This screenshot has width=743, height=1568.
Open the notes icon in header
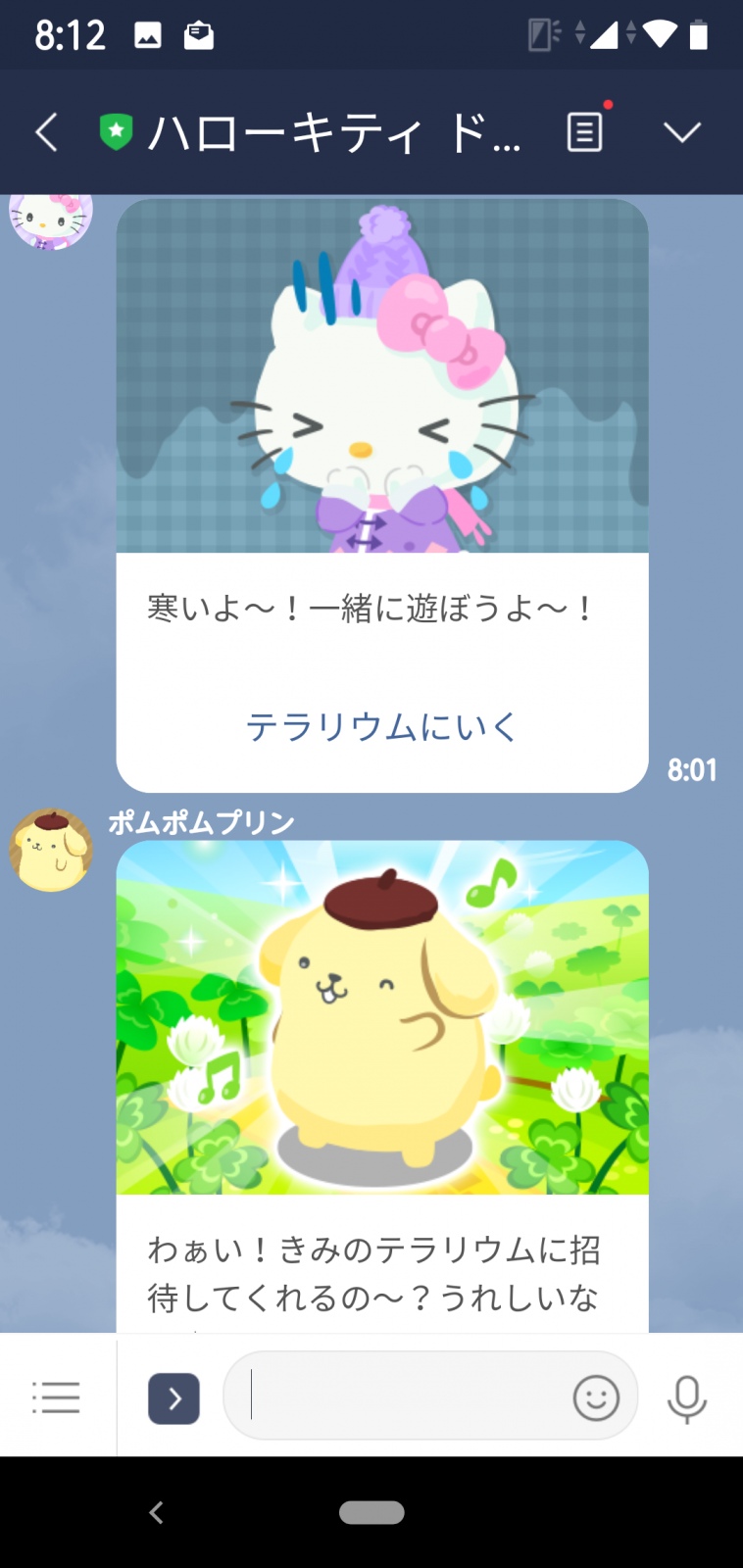(585, 131)
